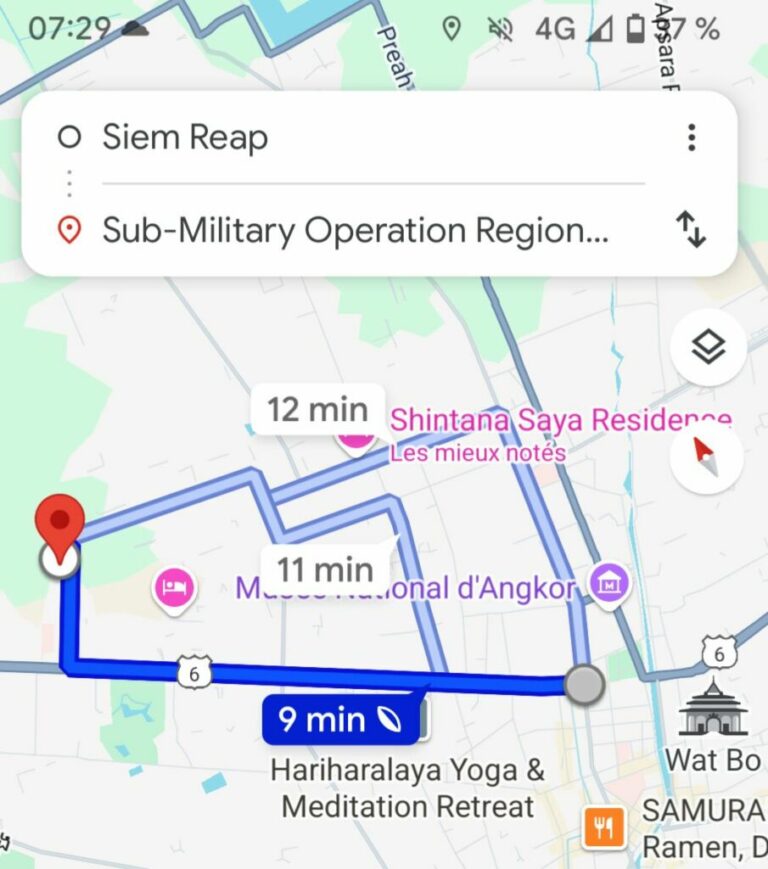This screenshot has width=768, height=869.
Task: Tap the compass to reorient the map
Action: point(708,459)
